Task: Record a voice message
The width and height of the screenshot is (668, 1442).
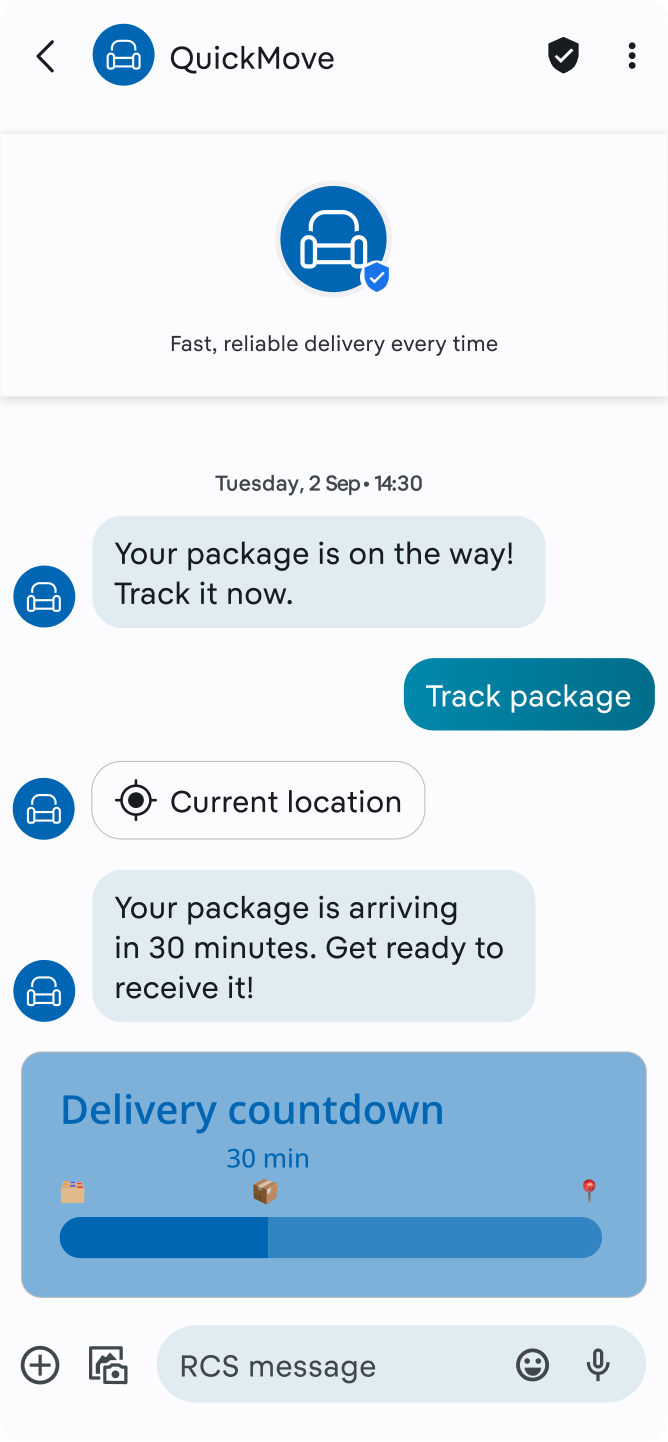Action: 598,1365
